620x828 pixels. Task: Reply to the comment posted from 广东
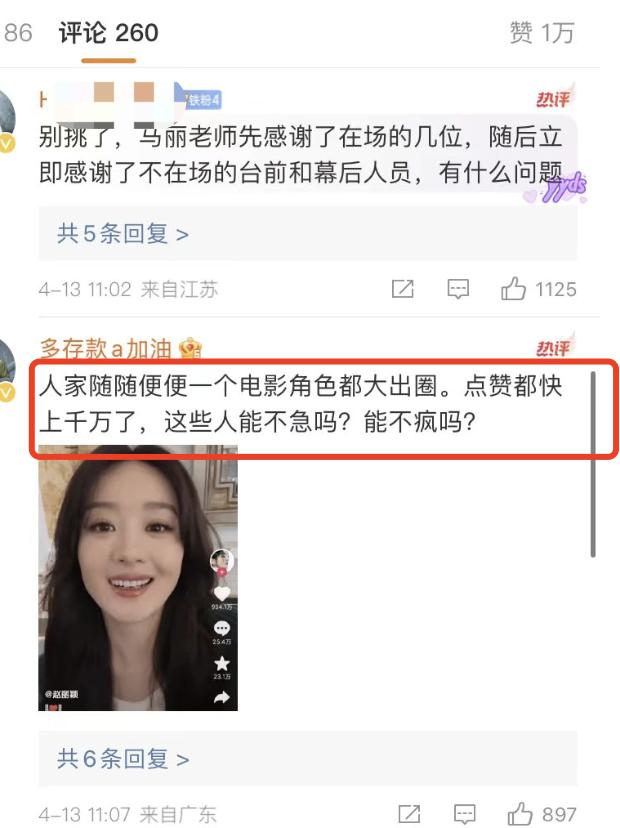tap(464, 814)
